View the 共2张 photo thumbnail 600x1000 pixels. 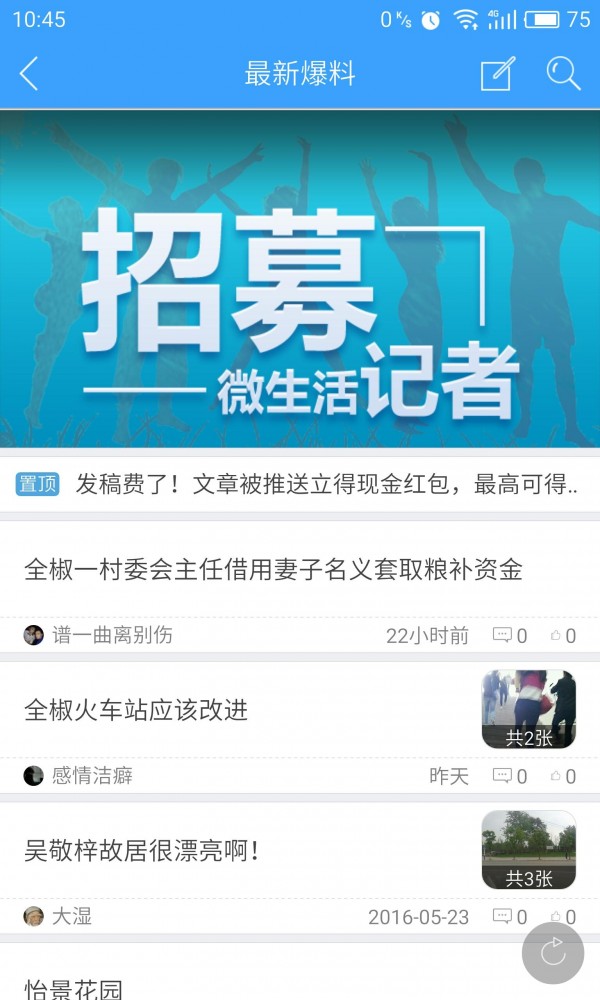point(529,709)
